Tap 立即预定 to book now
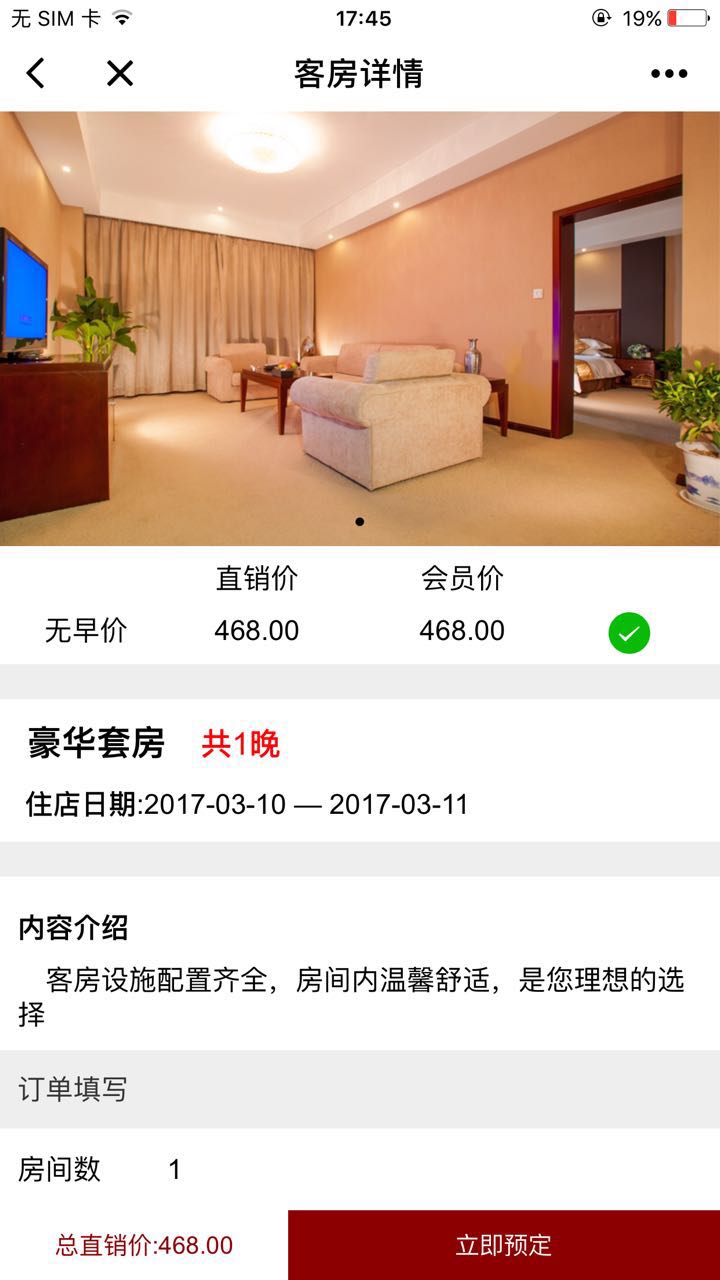 click(x=504, y=1245)
